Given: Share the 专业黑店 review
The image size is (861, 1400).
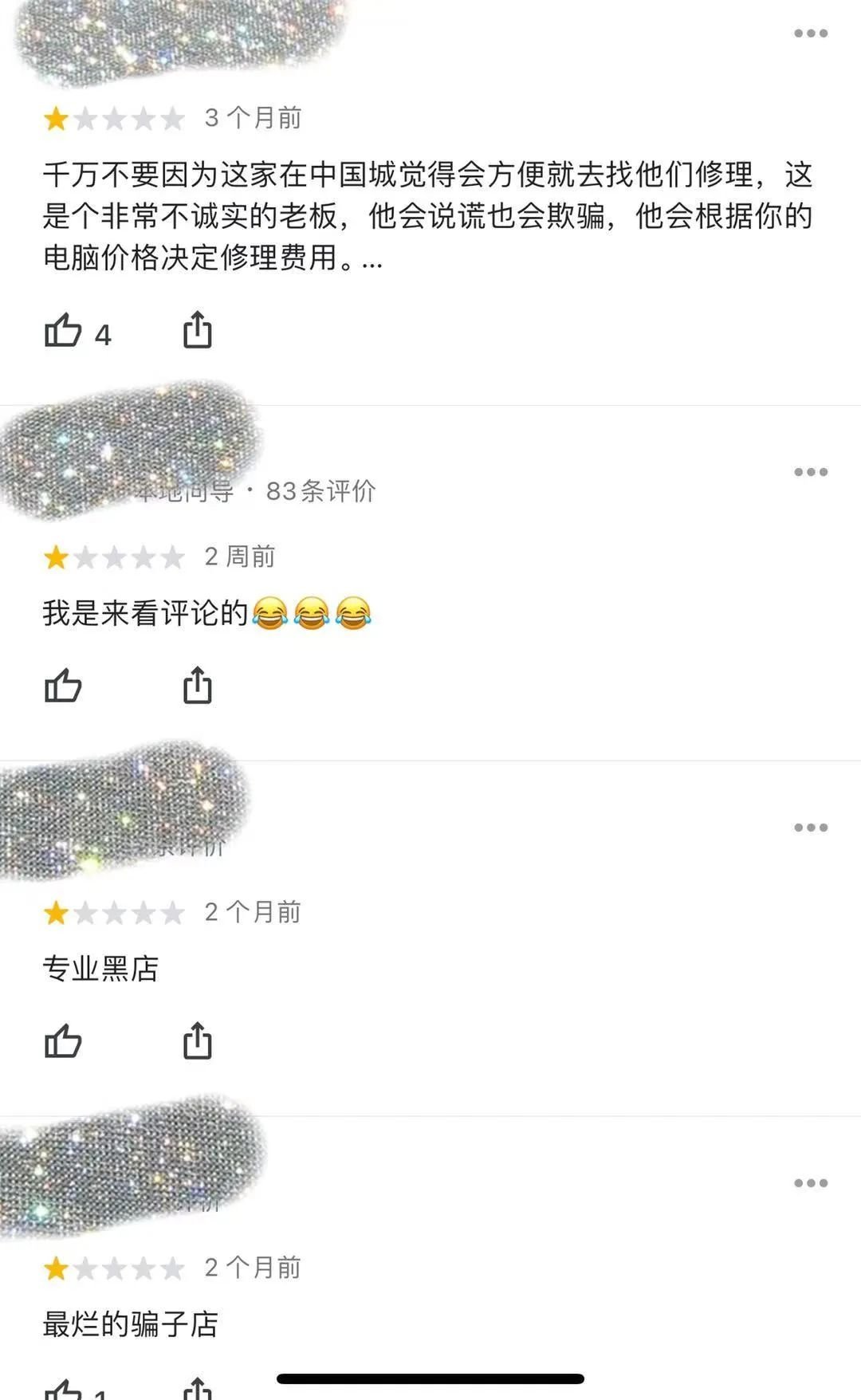Looking at the screenshot, I should (197, 1040).
